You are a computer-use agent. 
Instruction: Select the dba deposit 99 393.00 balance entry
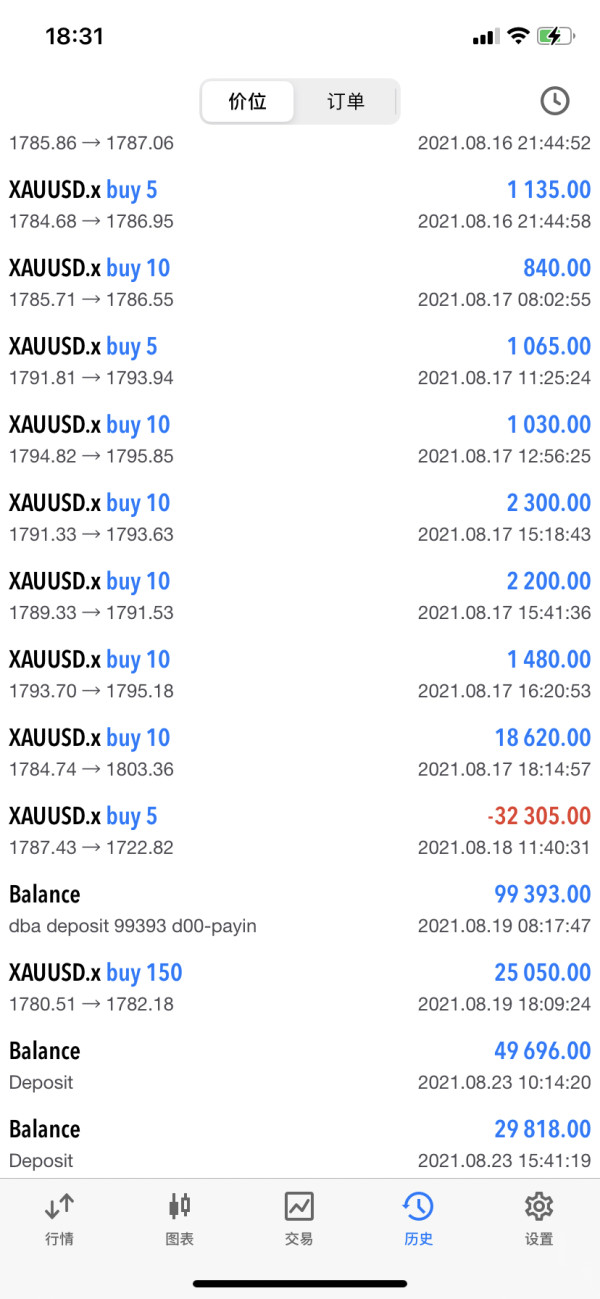(x=300, y=909)
